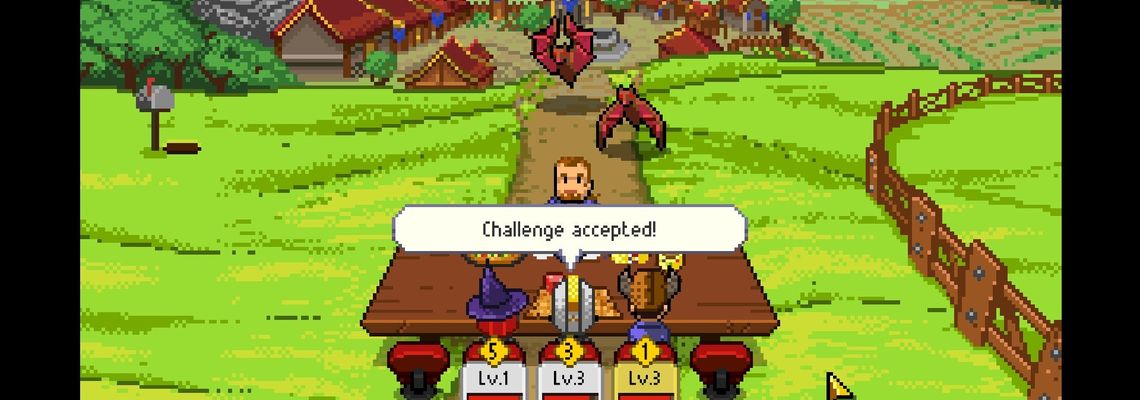
Task: Select the Lv.3 horned-helmet player card
Action: tap(644, 377)
